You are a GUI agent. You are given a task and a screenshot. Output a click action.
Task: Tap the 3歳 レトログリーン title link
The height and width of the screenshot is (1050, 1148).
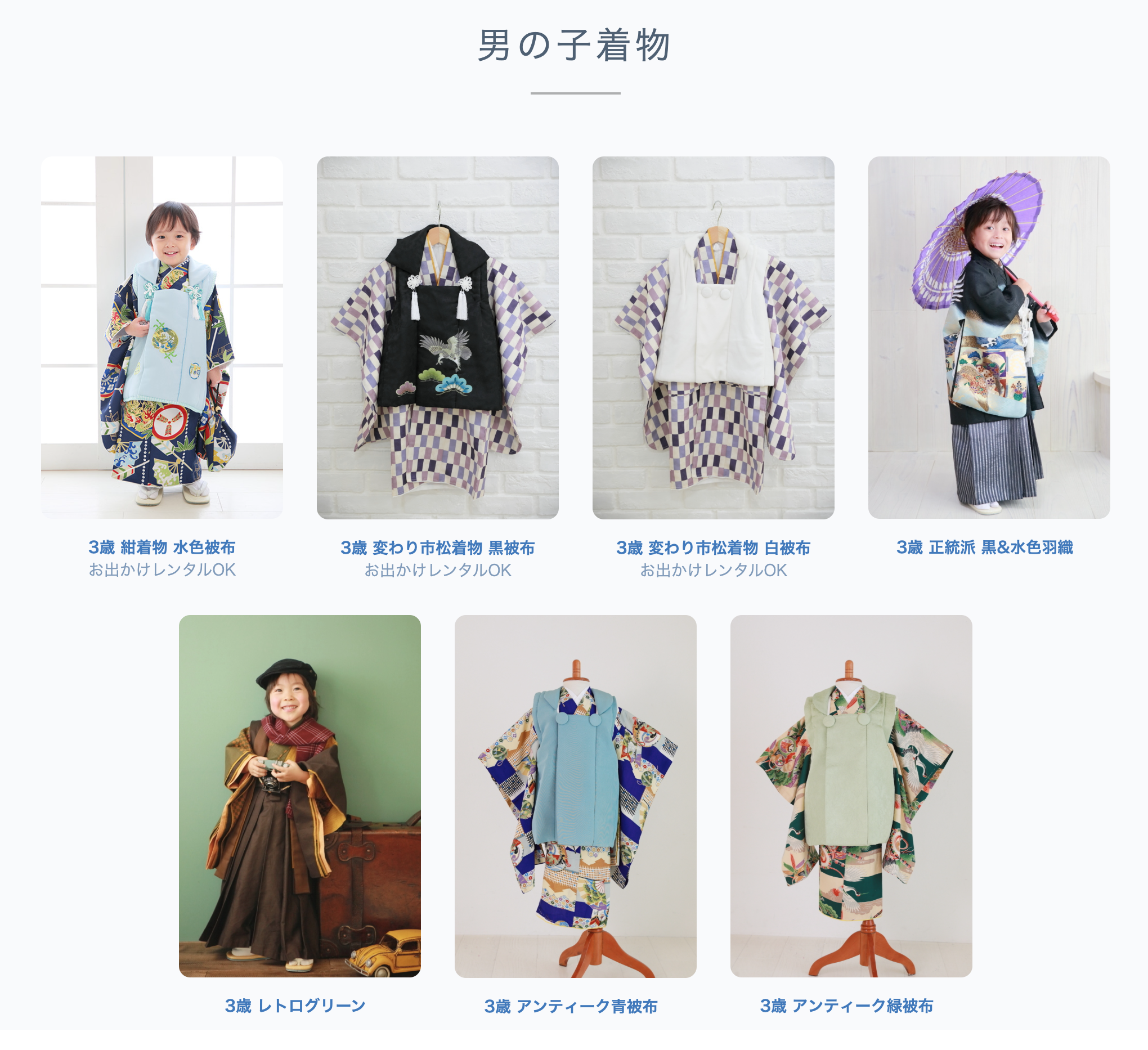(x=295, y=1006)
